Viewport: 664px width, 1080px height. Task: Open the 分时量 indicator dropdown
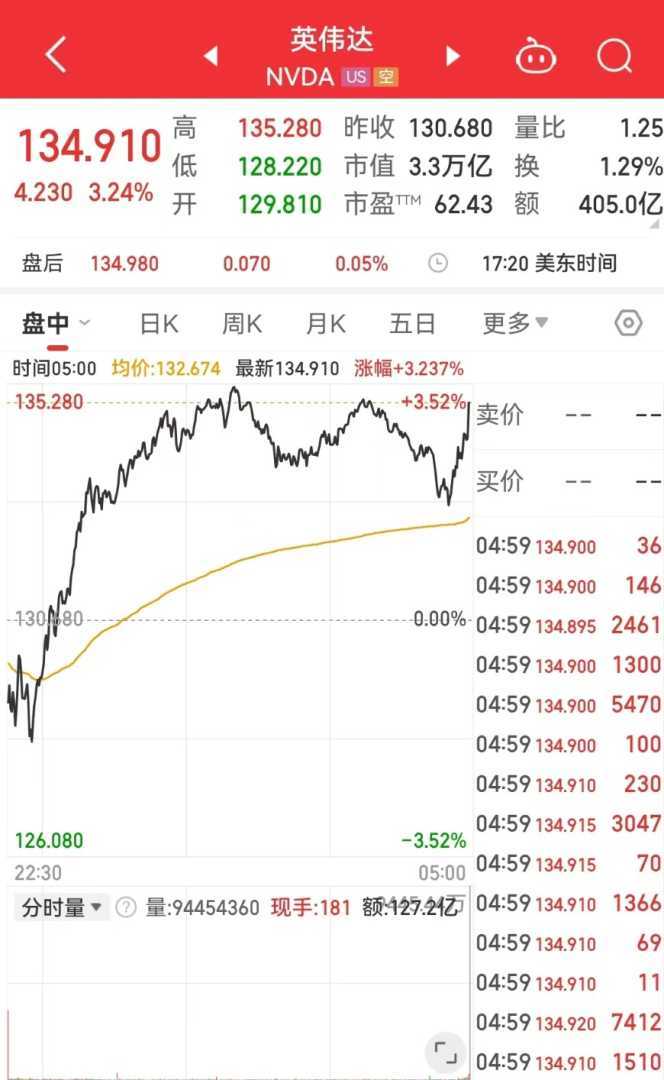point(63,907)
